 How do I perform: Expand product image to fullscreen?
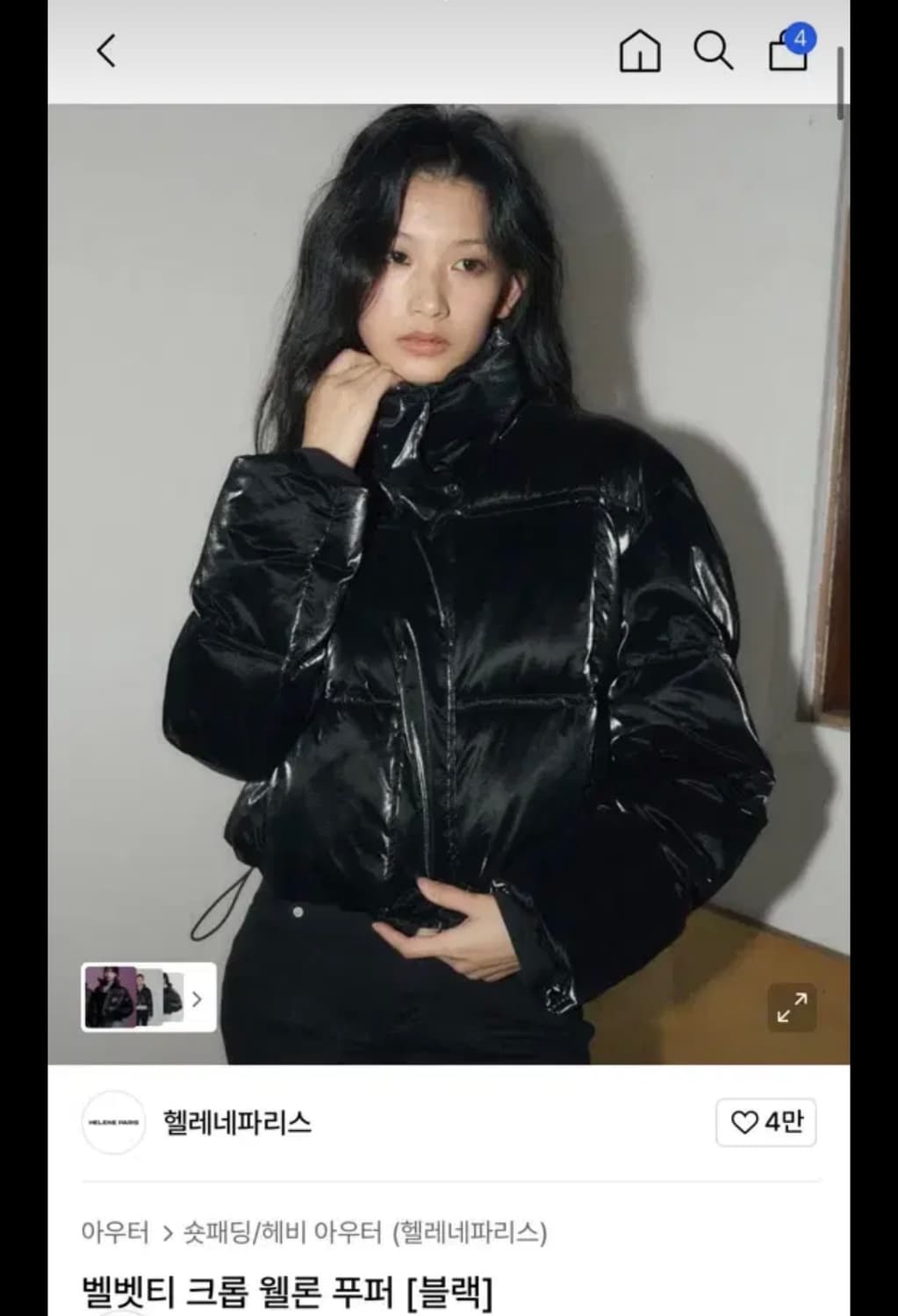click(793, 1007)
